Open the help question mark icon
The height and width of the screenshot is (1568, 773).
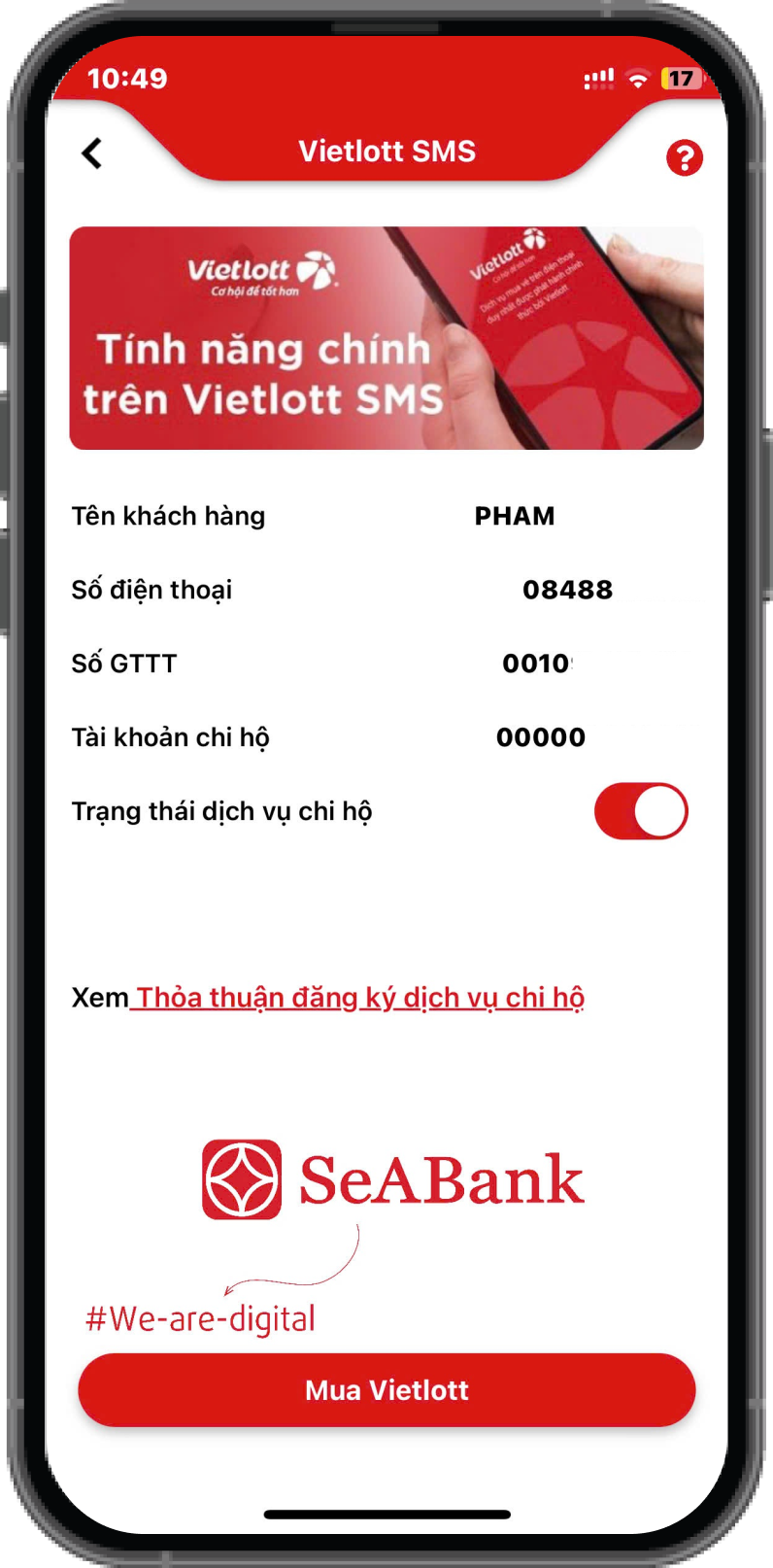(x=684, y=157)
